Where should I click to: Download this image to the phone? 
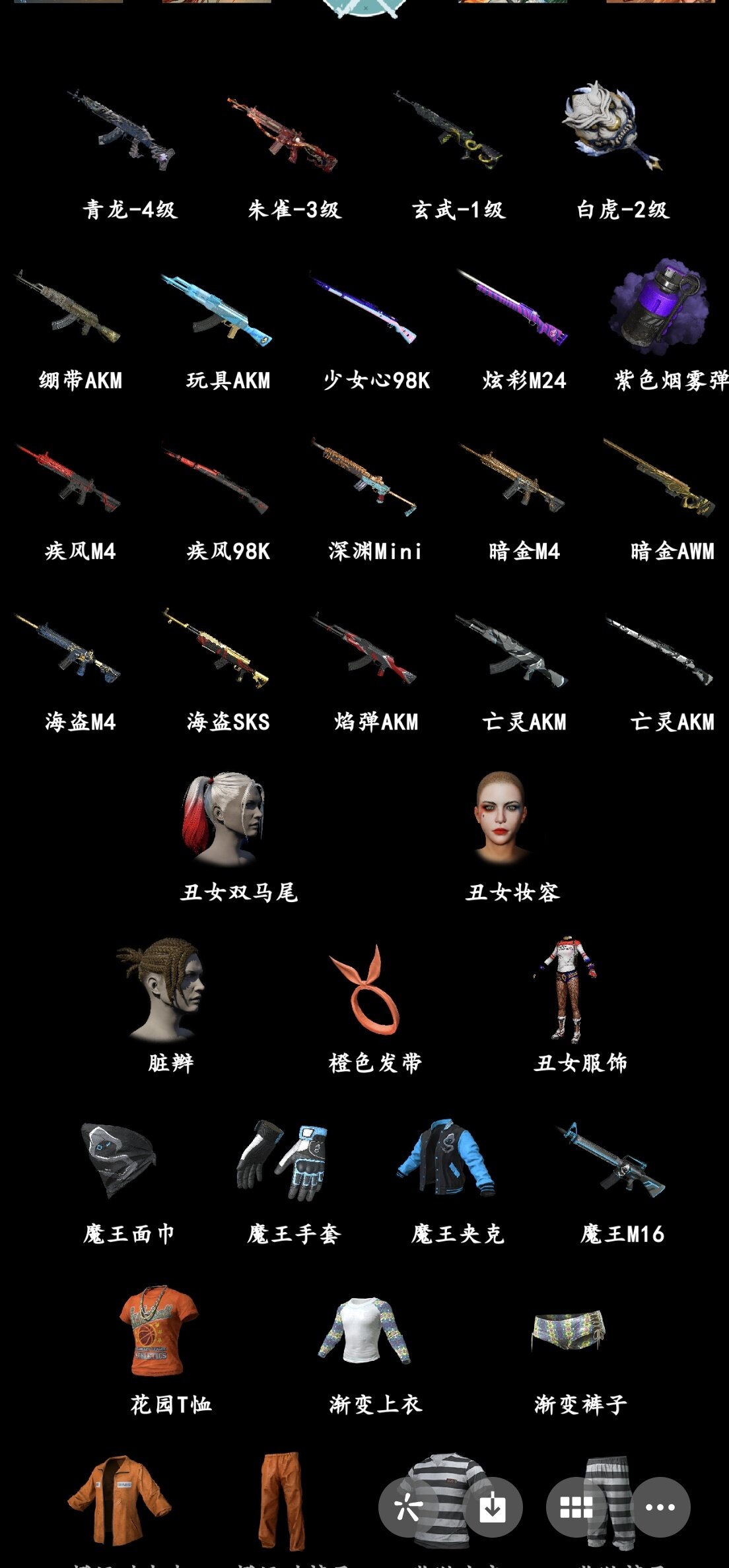pos(493,1507)
